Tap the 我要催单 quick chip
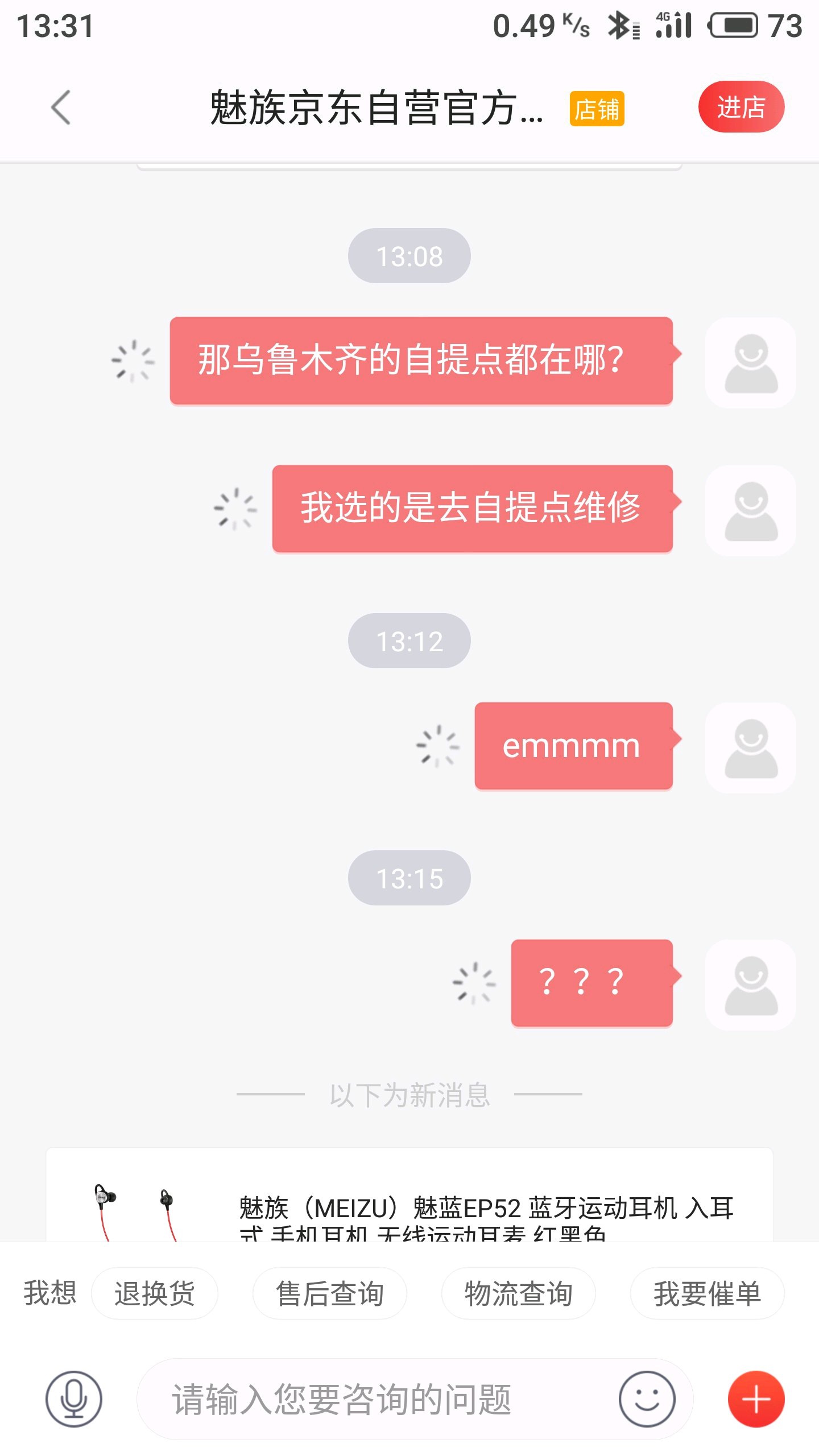 click(x=707, y=1294)
